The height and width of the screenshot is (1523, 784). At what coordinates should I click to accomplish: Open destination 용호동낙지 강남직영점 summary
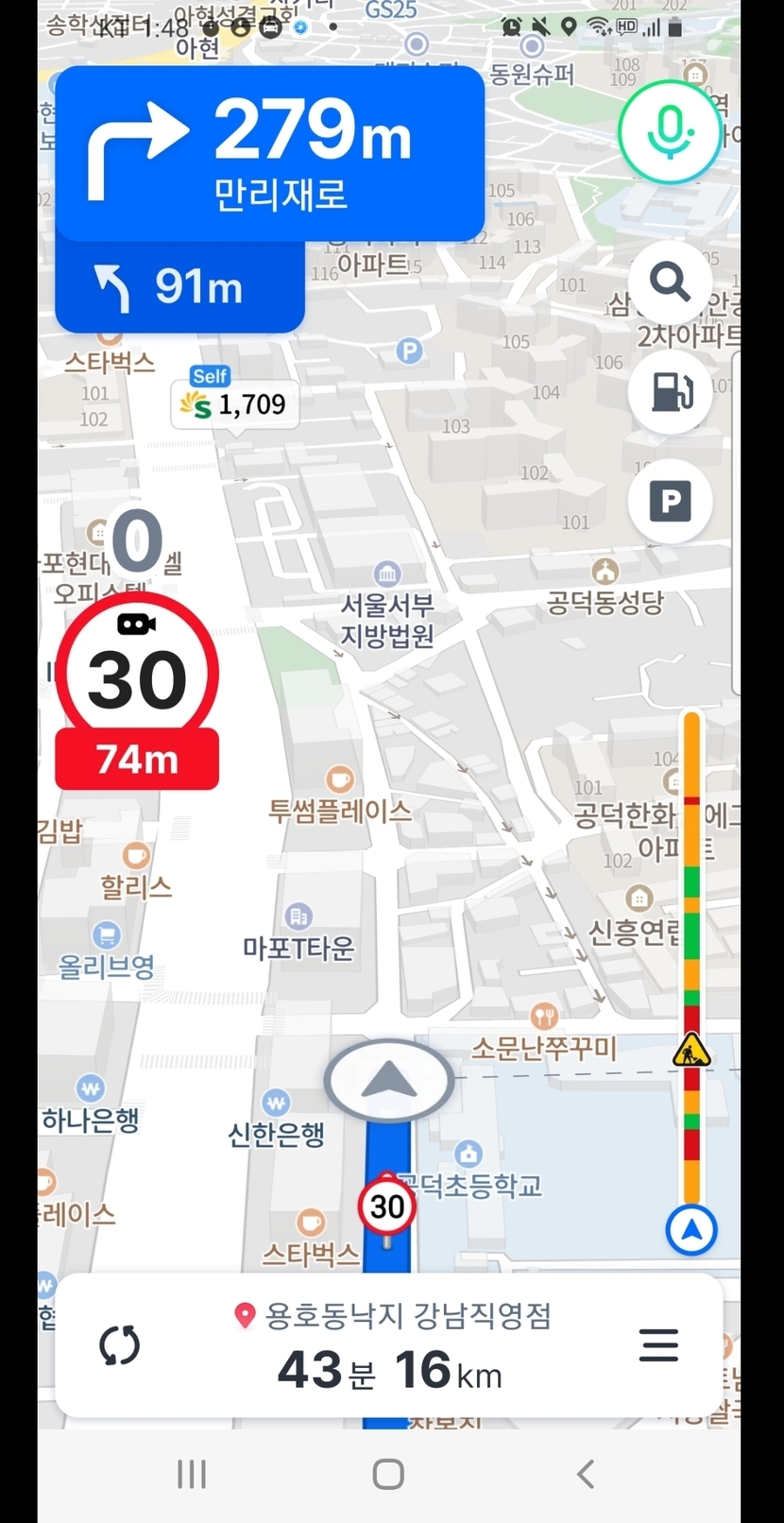(x=392, y=1345)
